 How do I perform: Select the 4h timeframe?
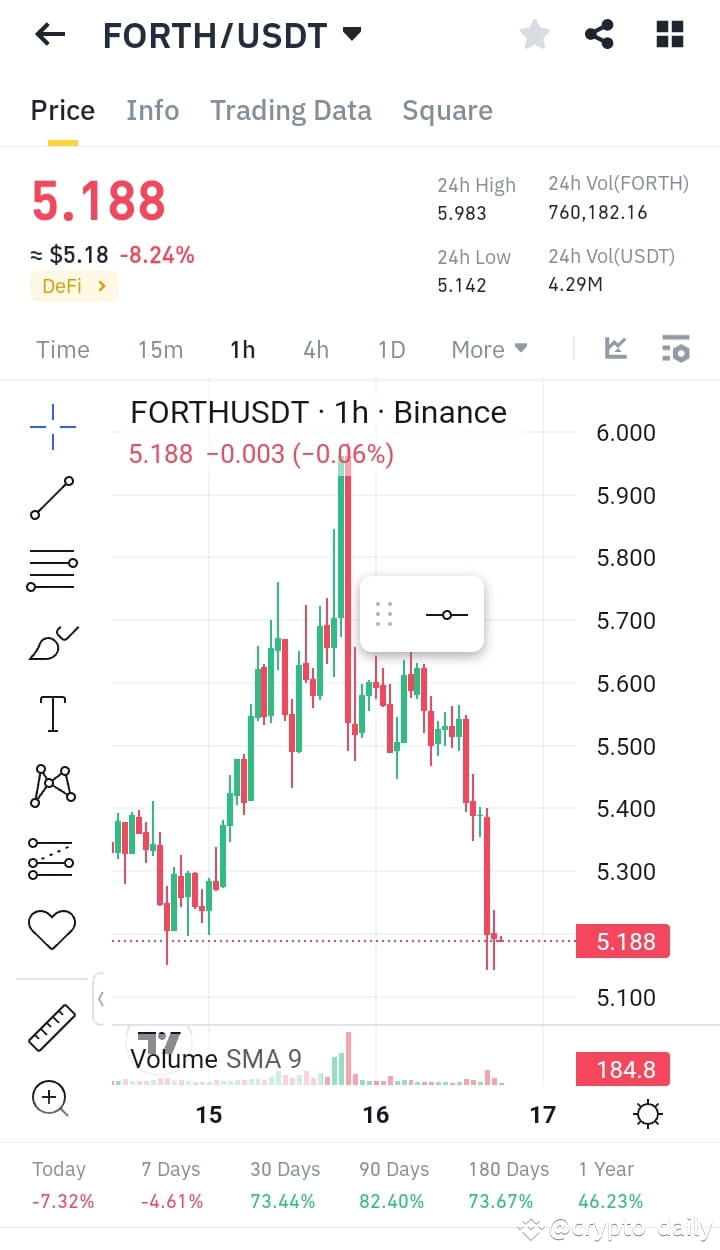[315, 349]
